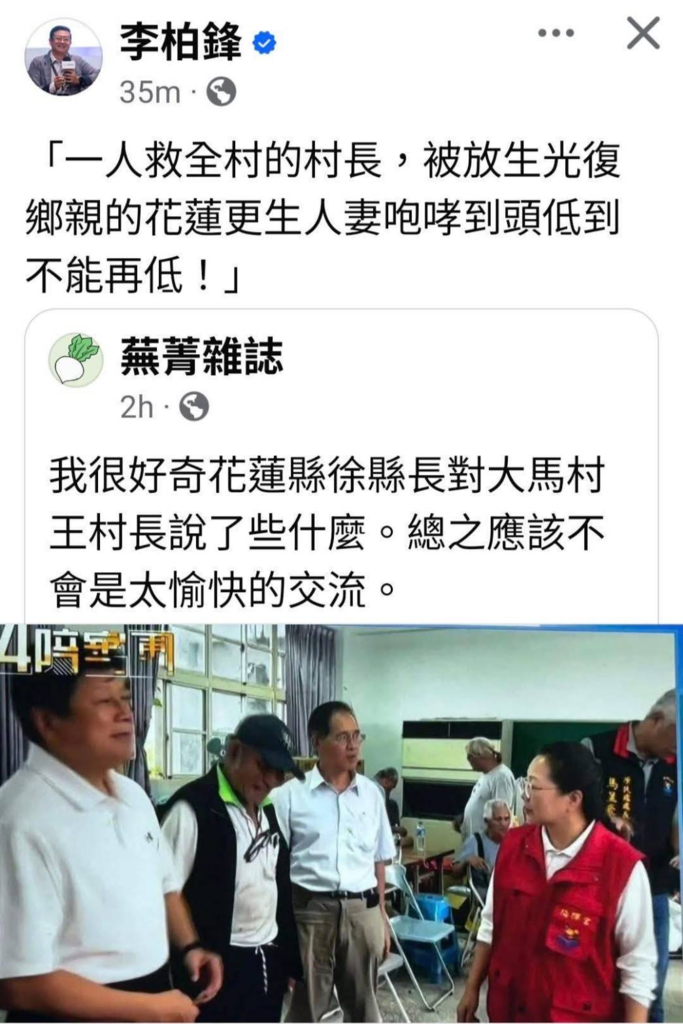Open 李柏鋒's profile name link

pyautogui.click(x=181, y=43)
